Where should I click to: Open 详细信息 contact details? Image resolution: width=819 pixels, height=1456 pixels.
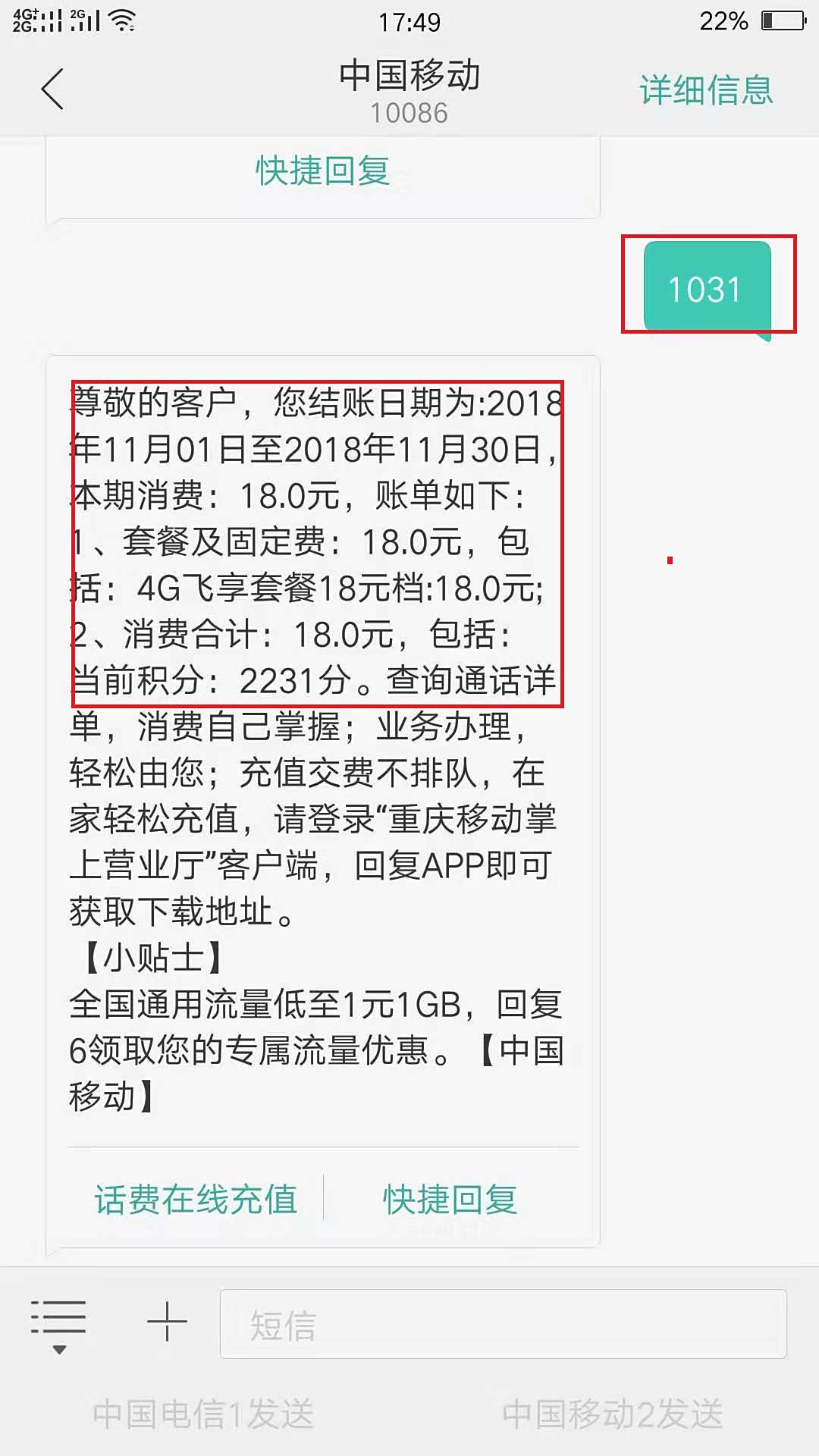tap(706, 89)
